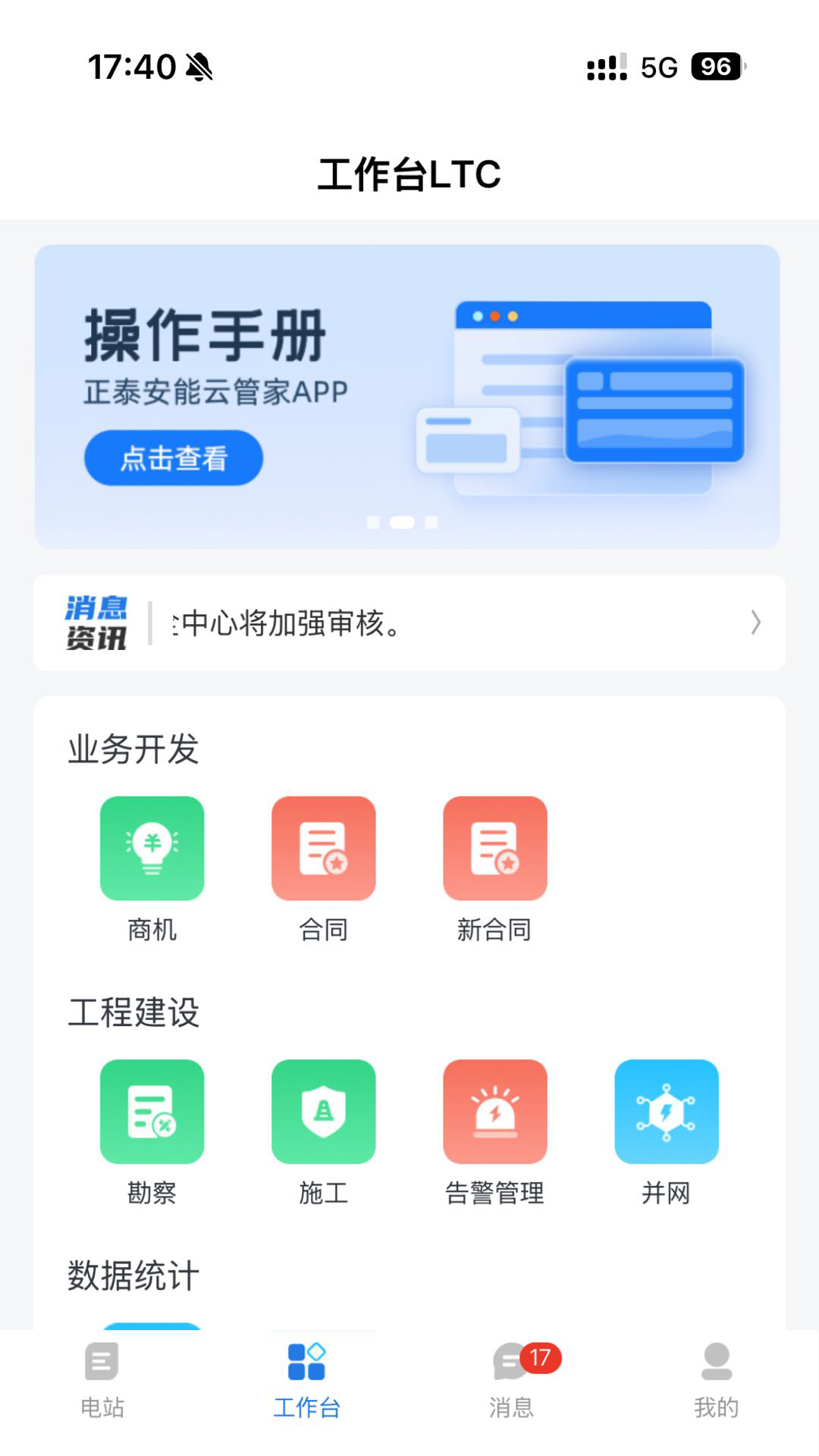Open 告警管理 alarm management

coord(495,1112)
